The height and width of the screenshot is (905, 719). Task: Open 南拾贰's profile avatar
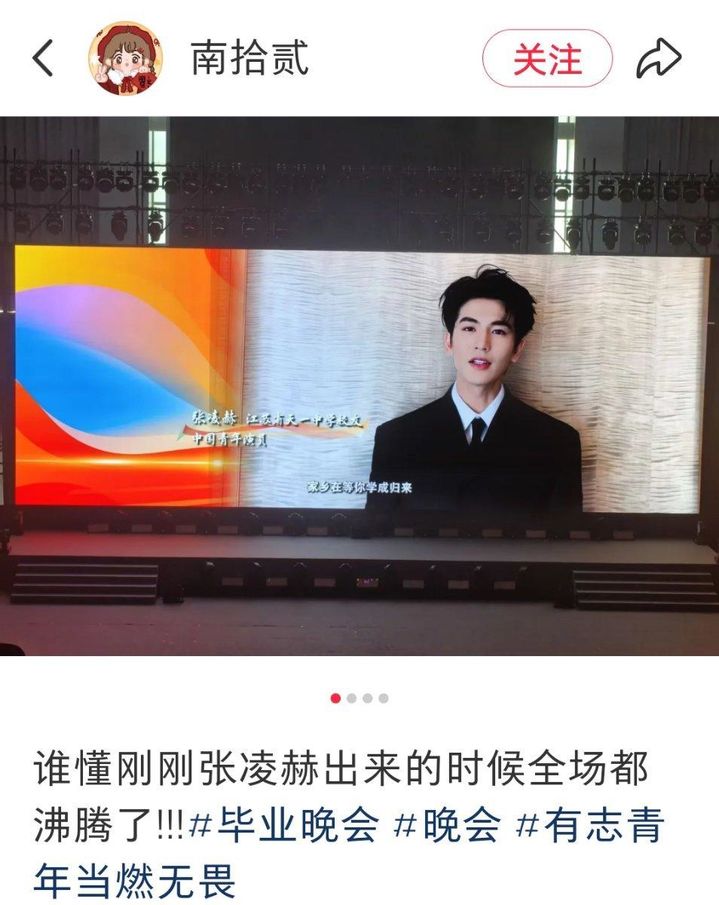point(125,58)
